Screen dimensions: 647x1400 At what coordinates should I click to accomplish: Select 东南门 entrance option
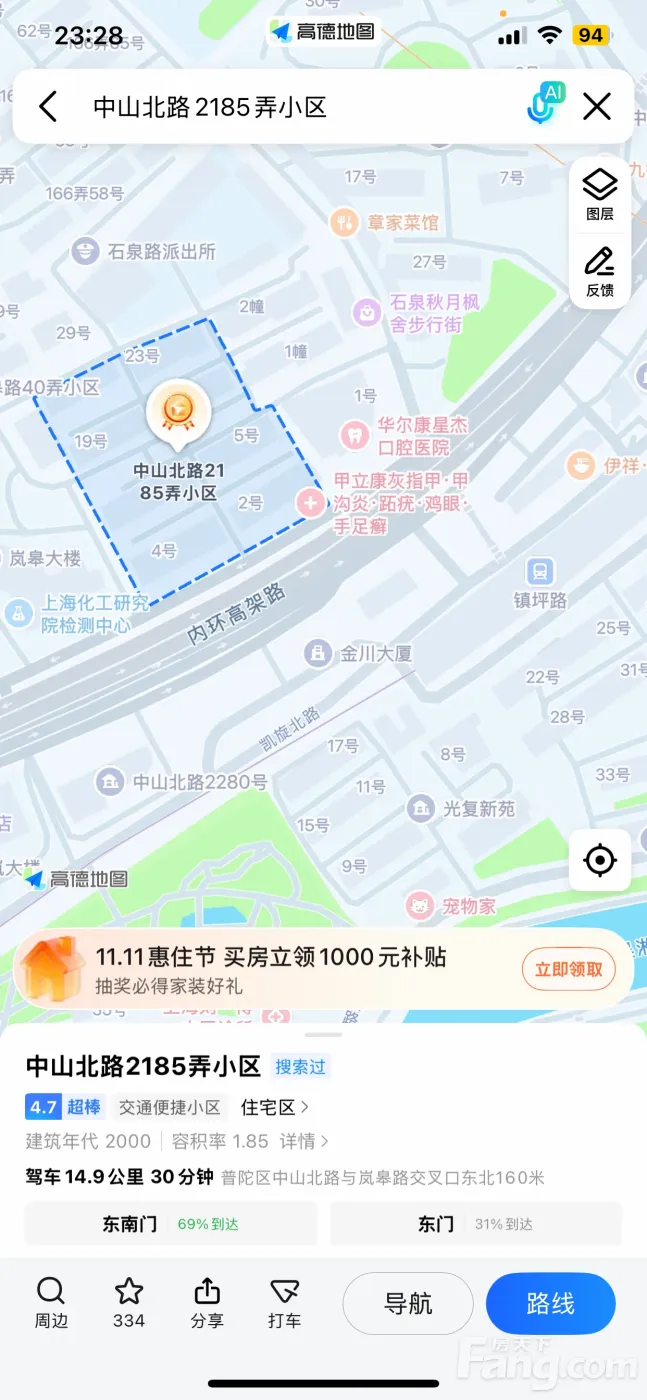pyautogui.click(x=170, y=1224)
